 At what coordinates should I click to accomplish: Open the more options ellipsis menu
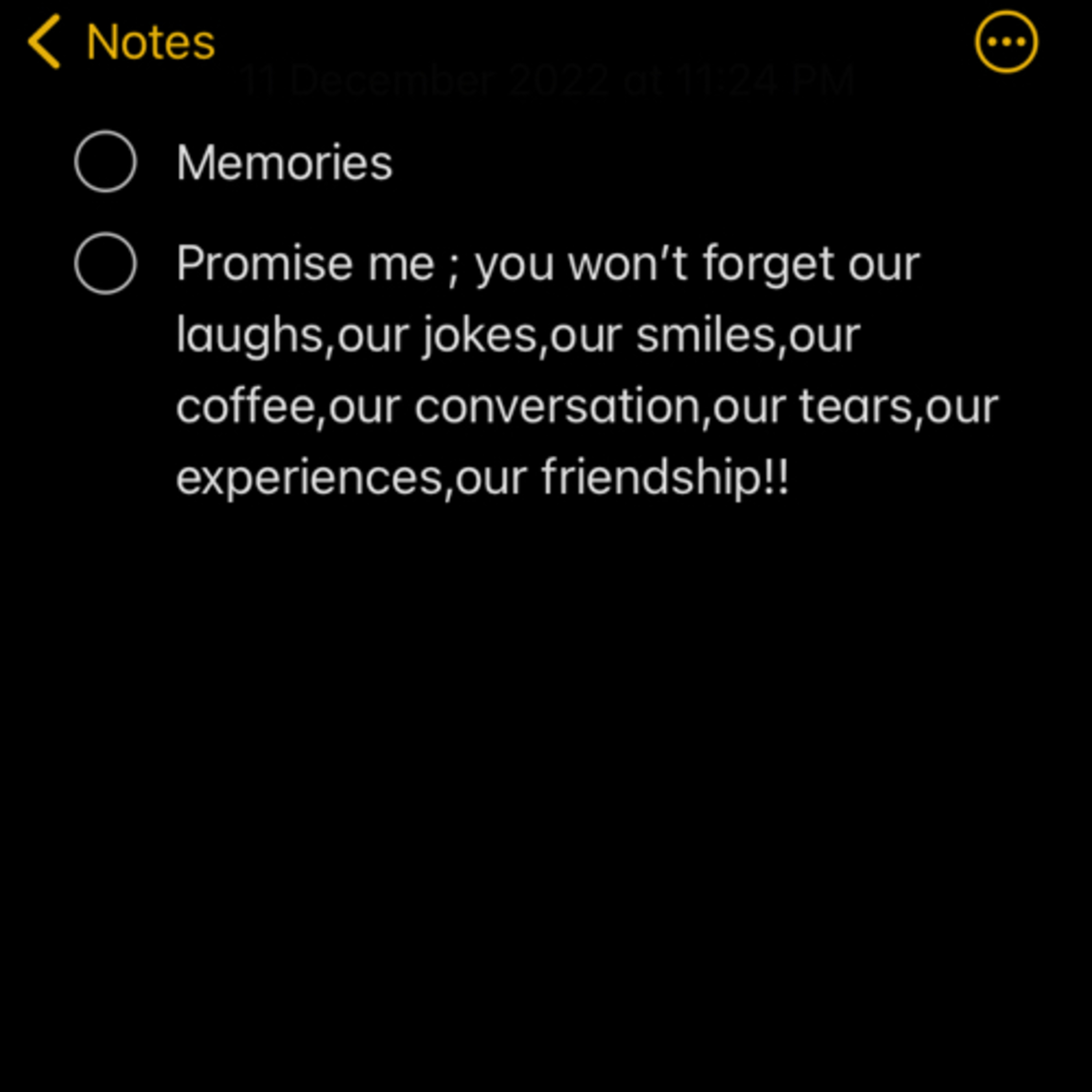pos(1006,42)
